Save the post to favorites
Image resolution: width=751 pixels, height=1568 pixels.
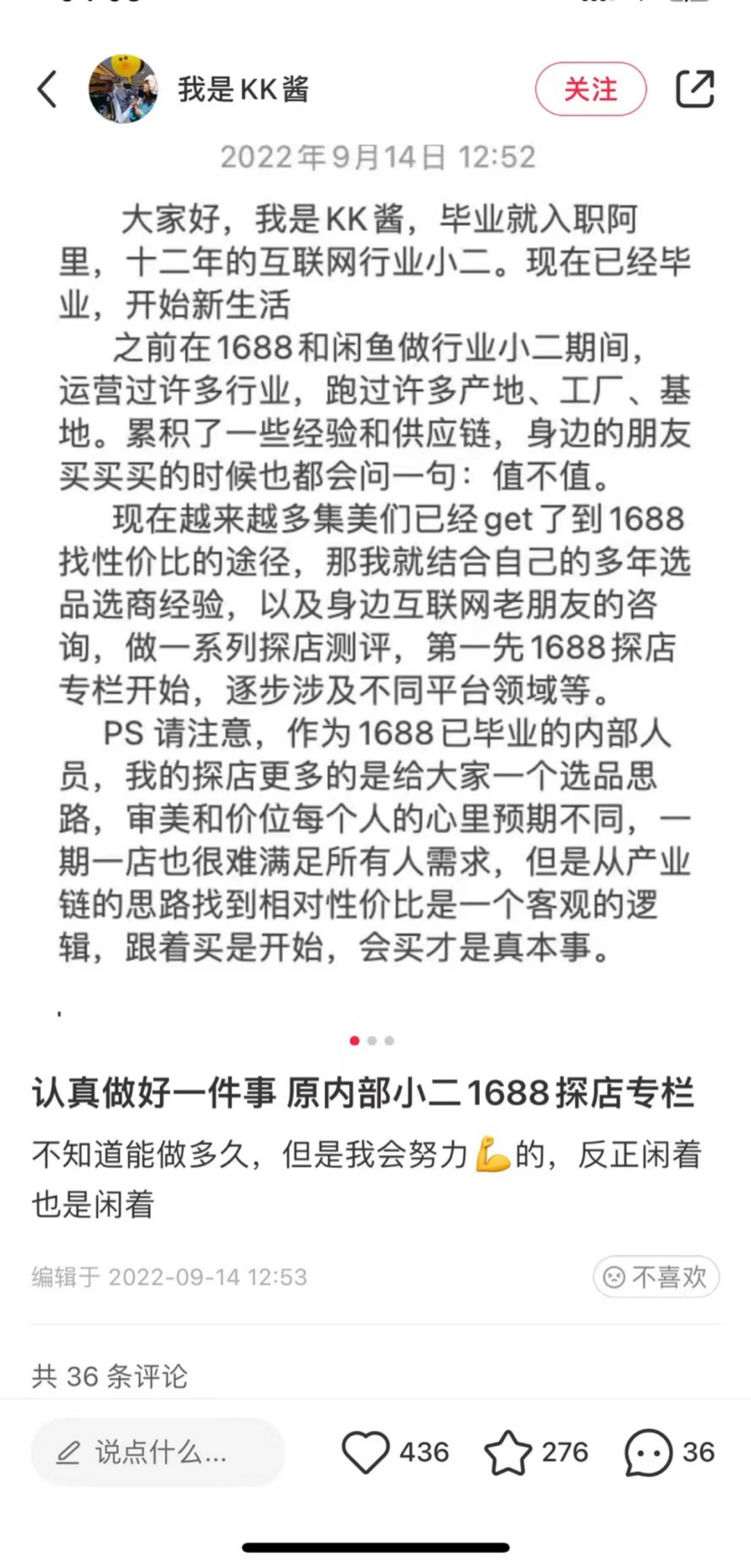[508, 1453]
